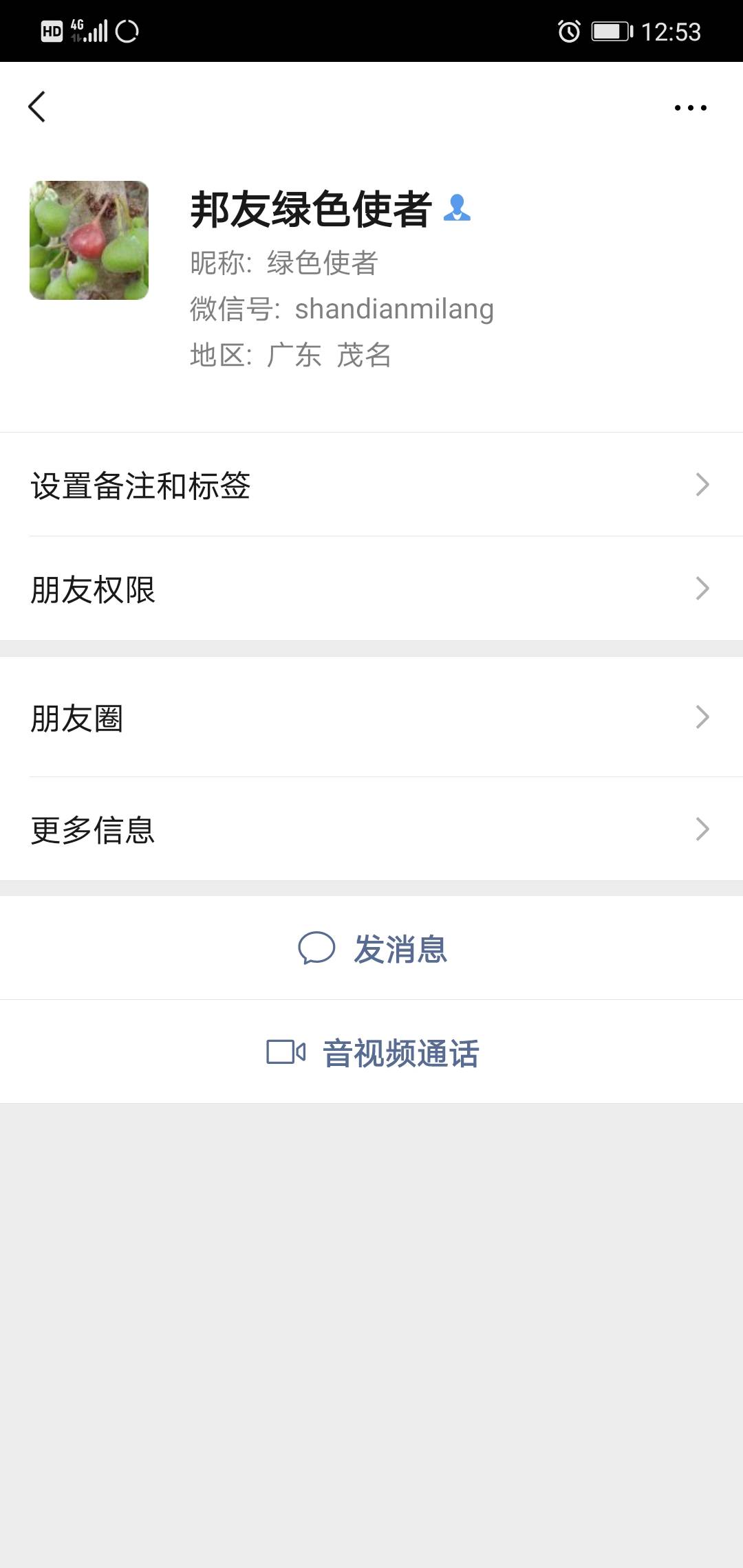Tap 发消息 to send a message
This screenshot has height=1568, width=743.
coord(371,948)
